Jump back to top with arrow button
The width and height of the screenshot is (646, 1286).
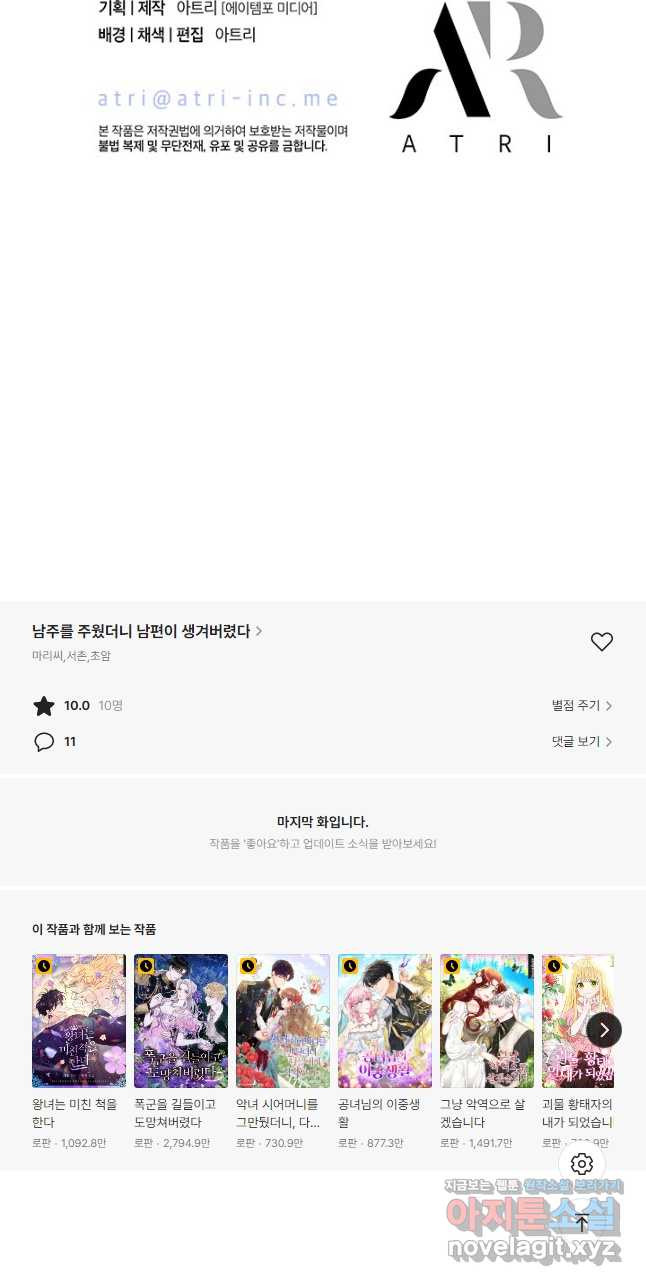tap(582, 1222)
